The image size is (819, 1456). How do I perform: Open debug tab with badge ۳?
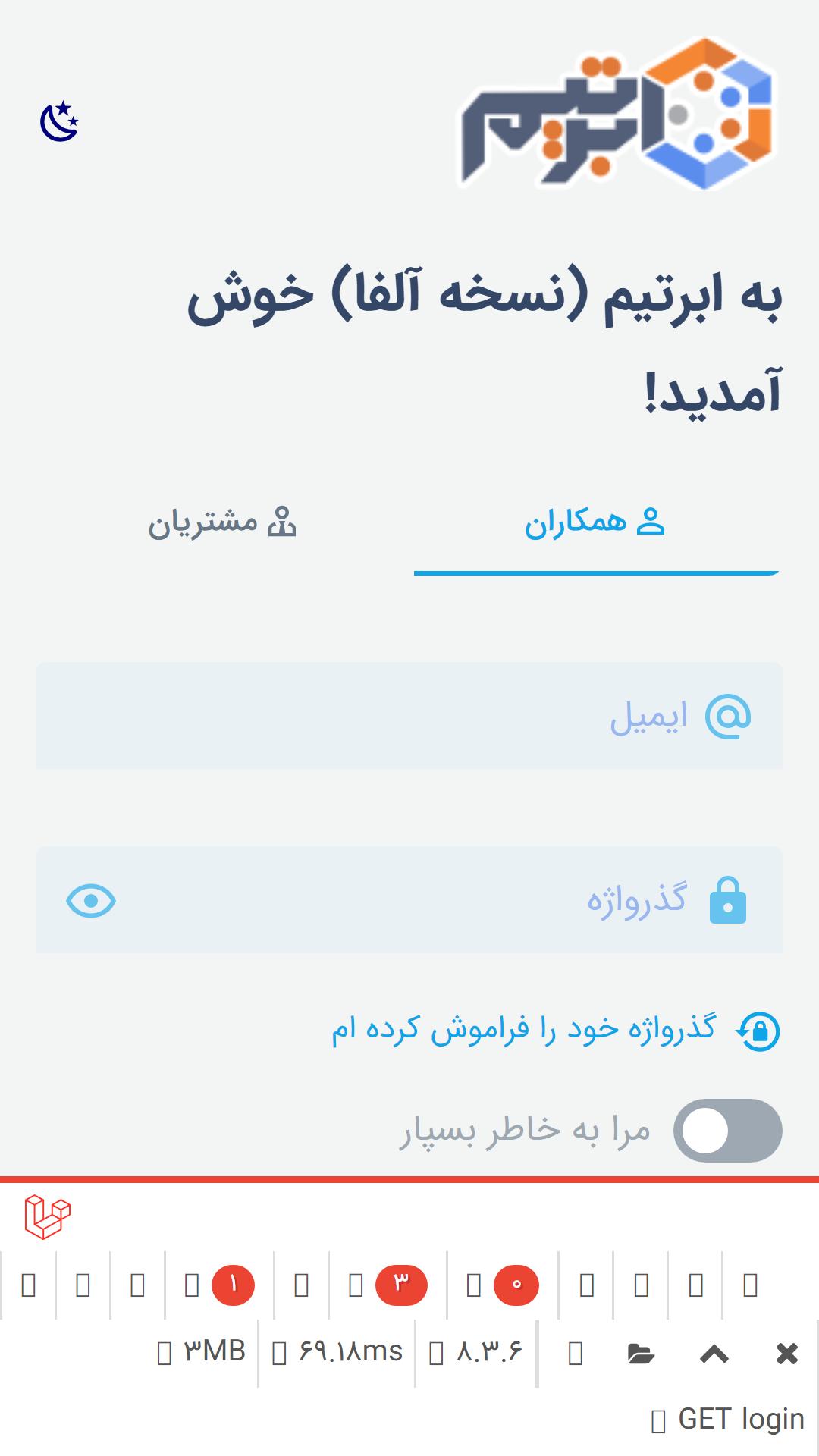tap(388, 1285)
